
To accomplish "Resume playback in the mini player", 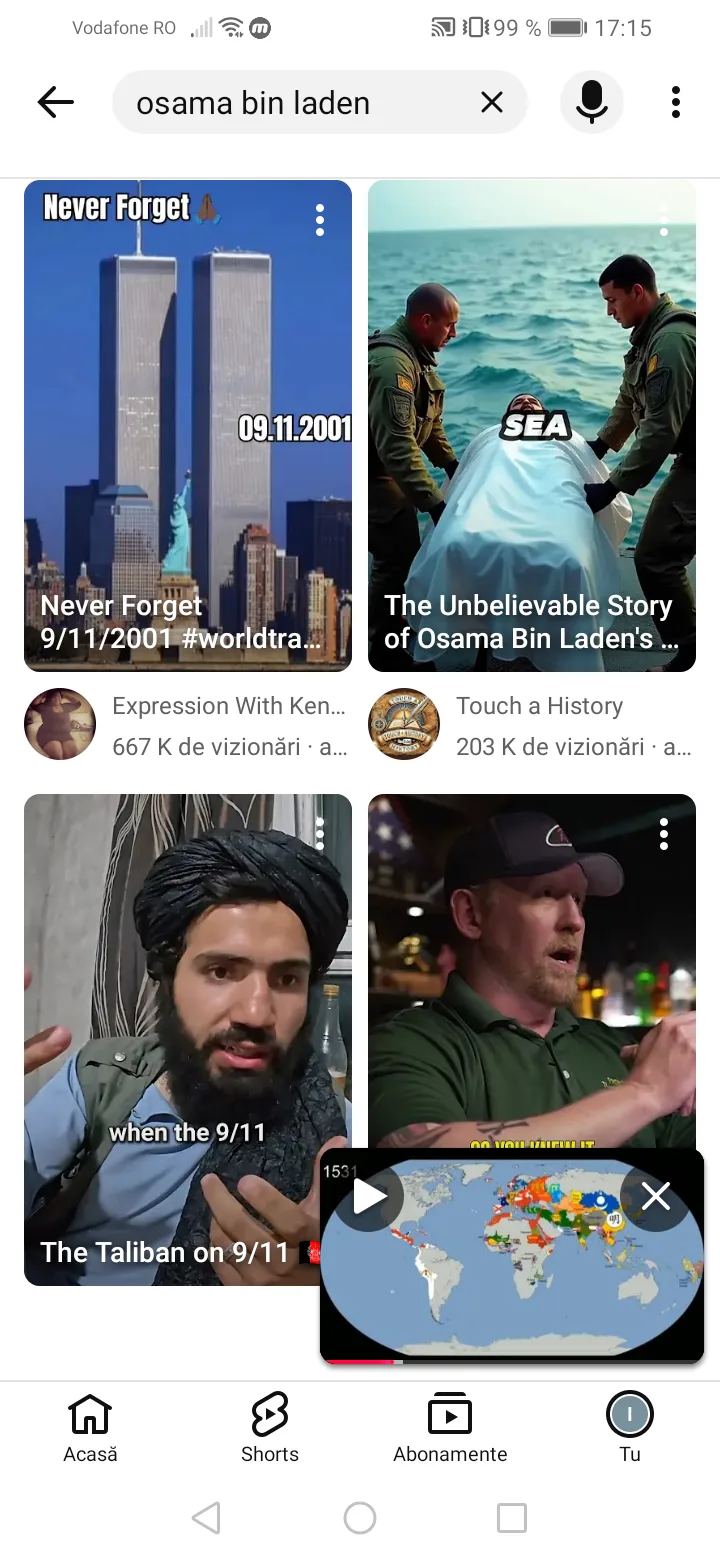I will pyautogui.click(x=370, y=1196).
